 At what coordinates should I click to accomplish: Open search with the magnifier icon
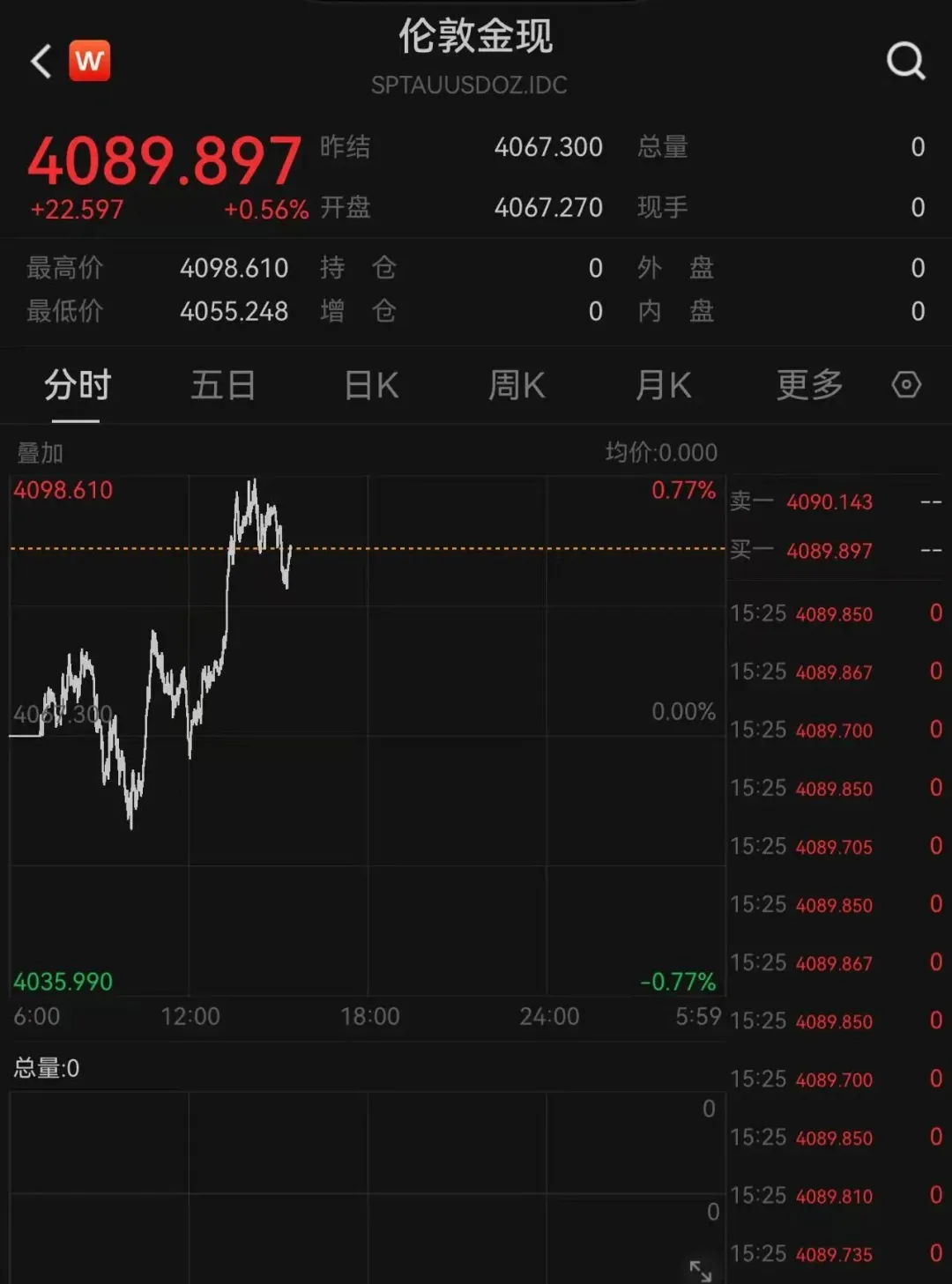click(905, 61)
